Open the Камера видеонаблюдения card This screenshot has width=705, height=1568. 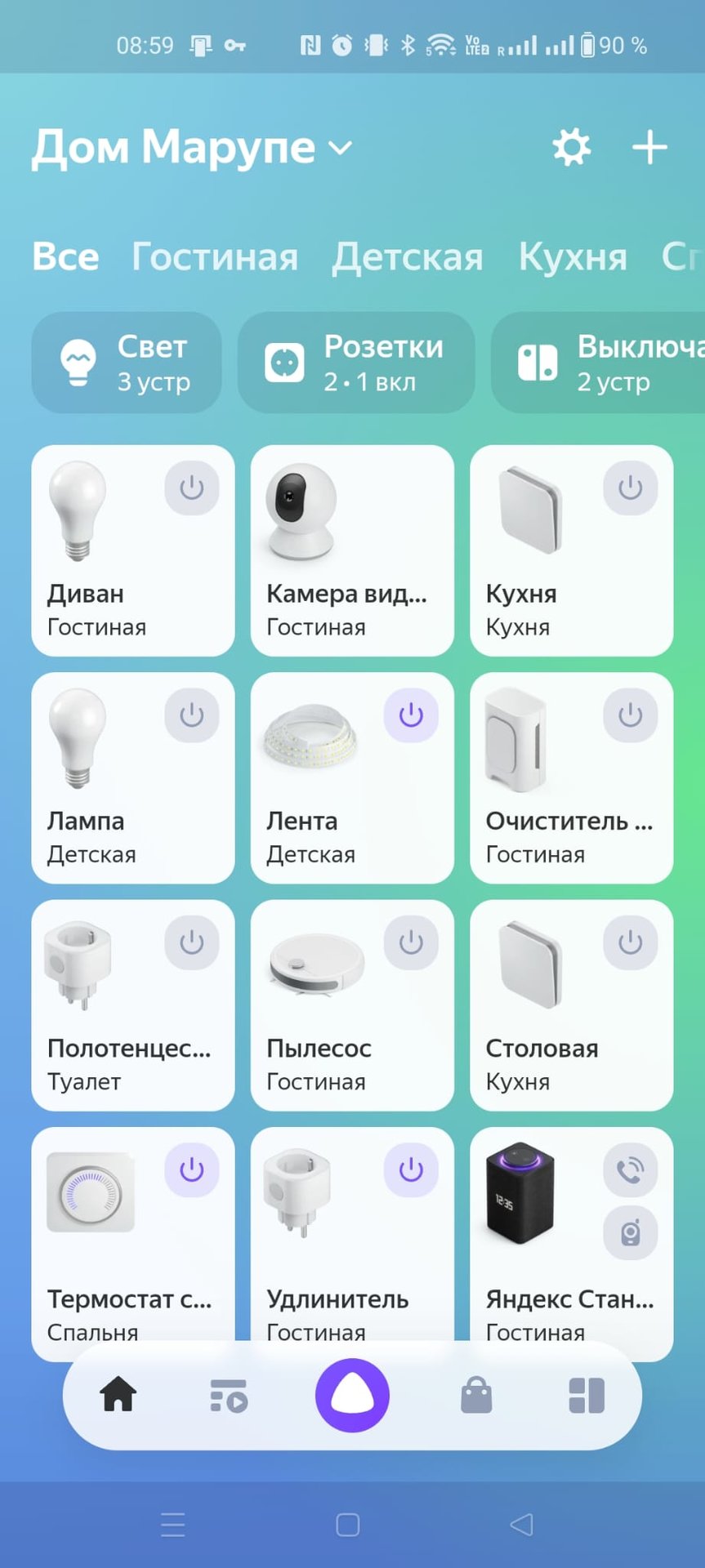(351, 550)
